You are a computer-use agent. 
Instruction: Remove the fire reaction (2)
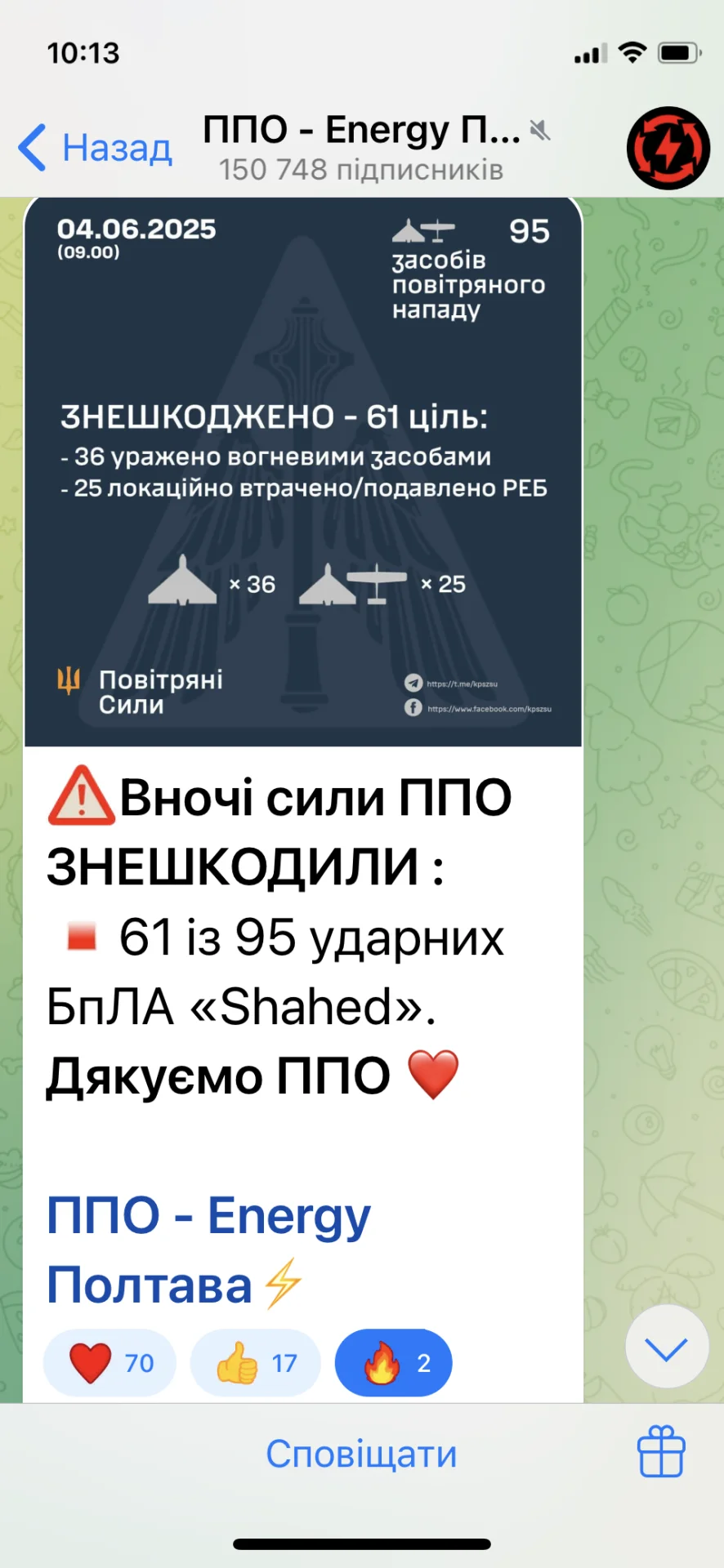click(393, 1363)
